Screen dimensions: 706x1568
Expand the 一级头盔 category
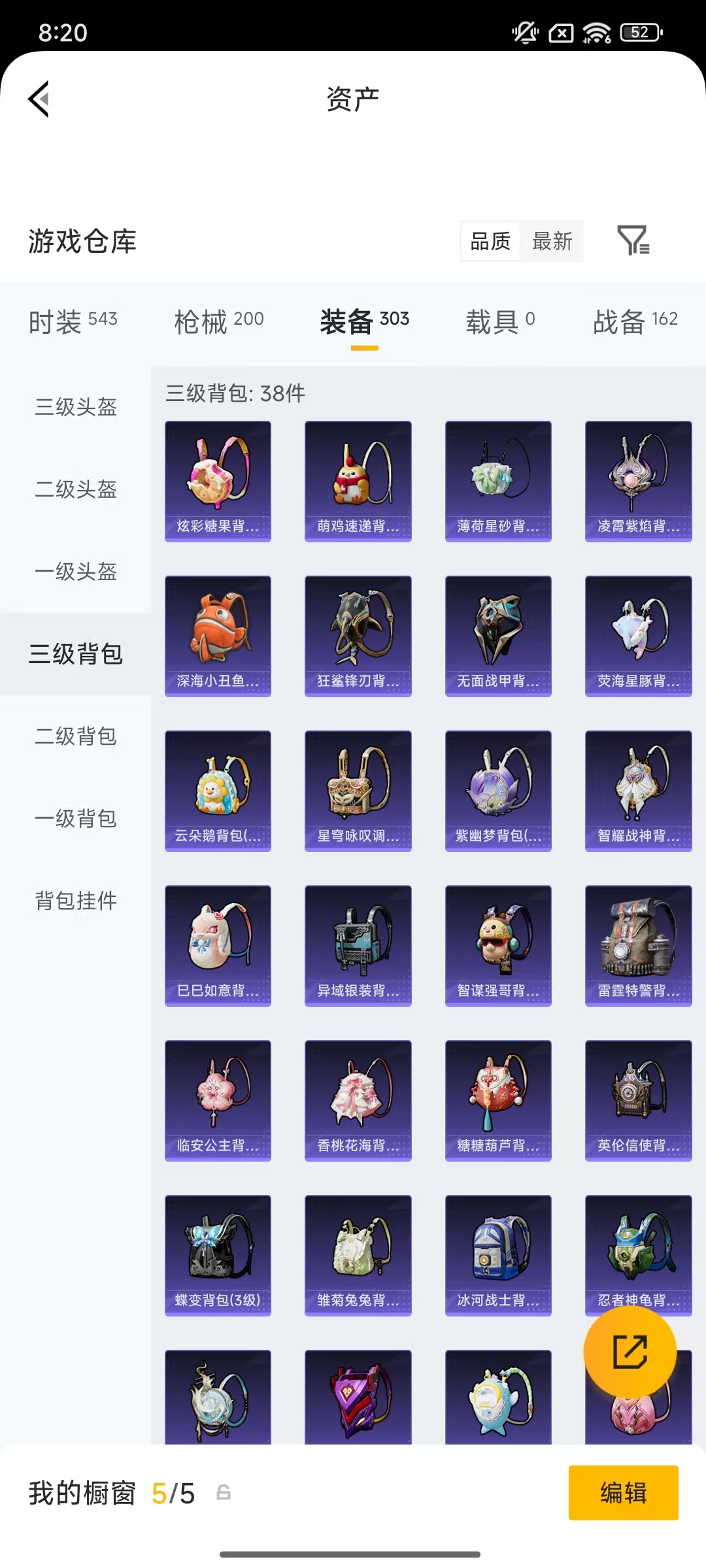click(75, 572)
